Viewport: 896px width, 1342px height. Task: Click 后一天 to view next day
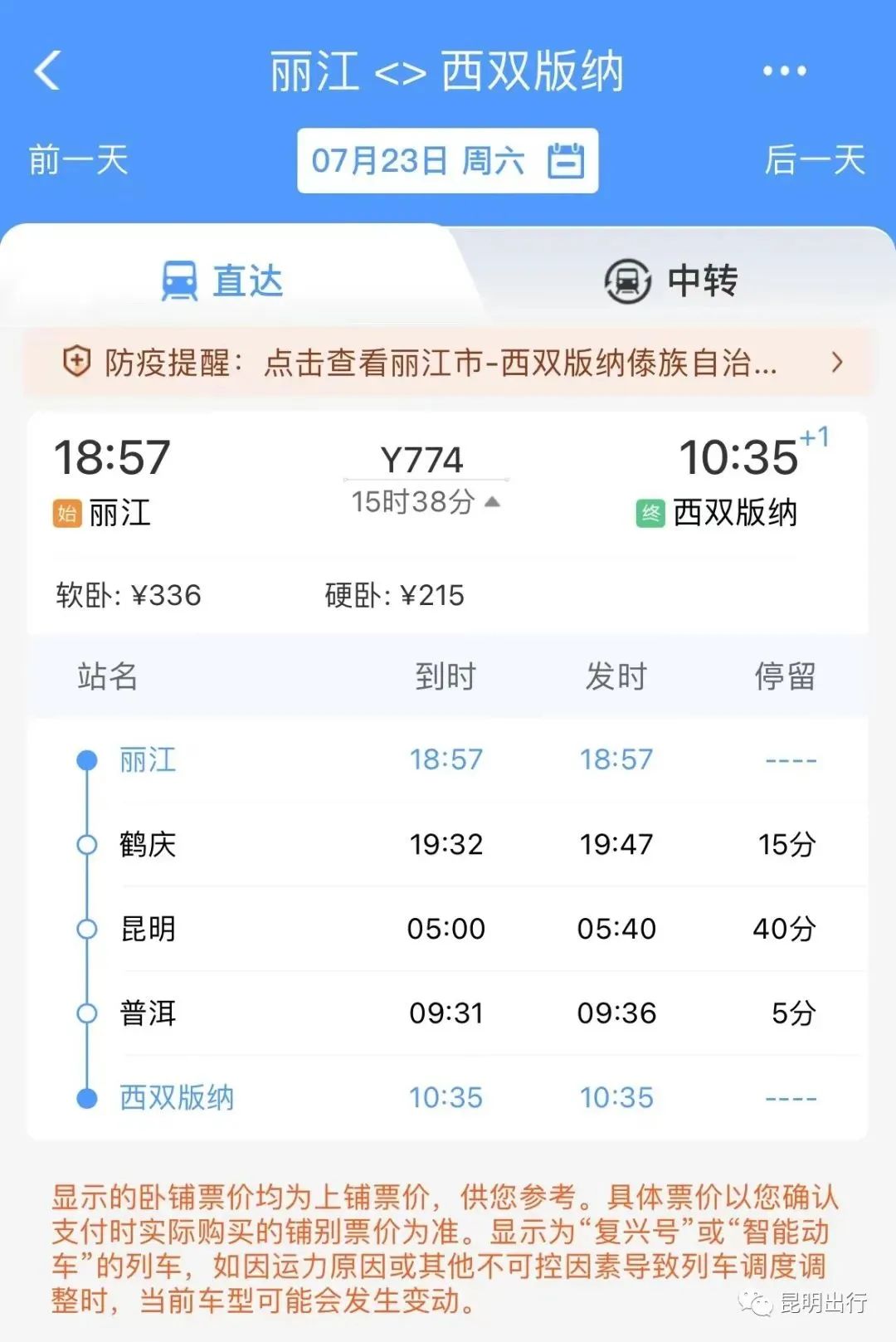816,163
